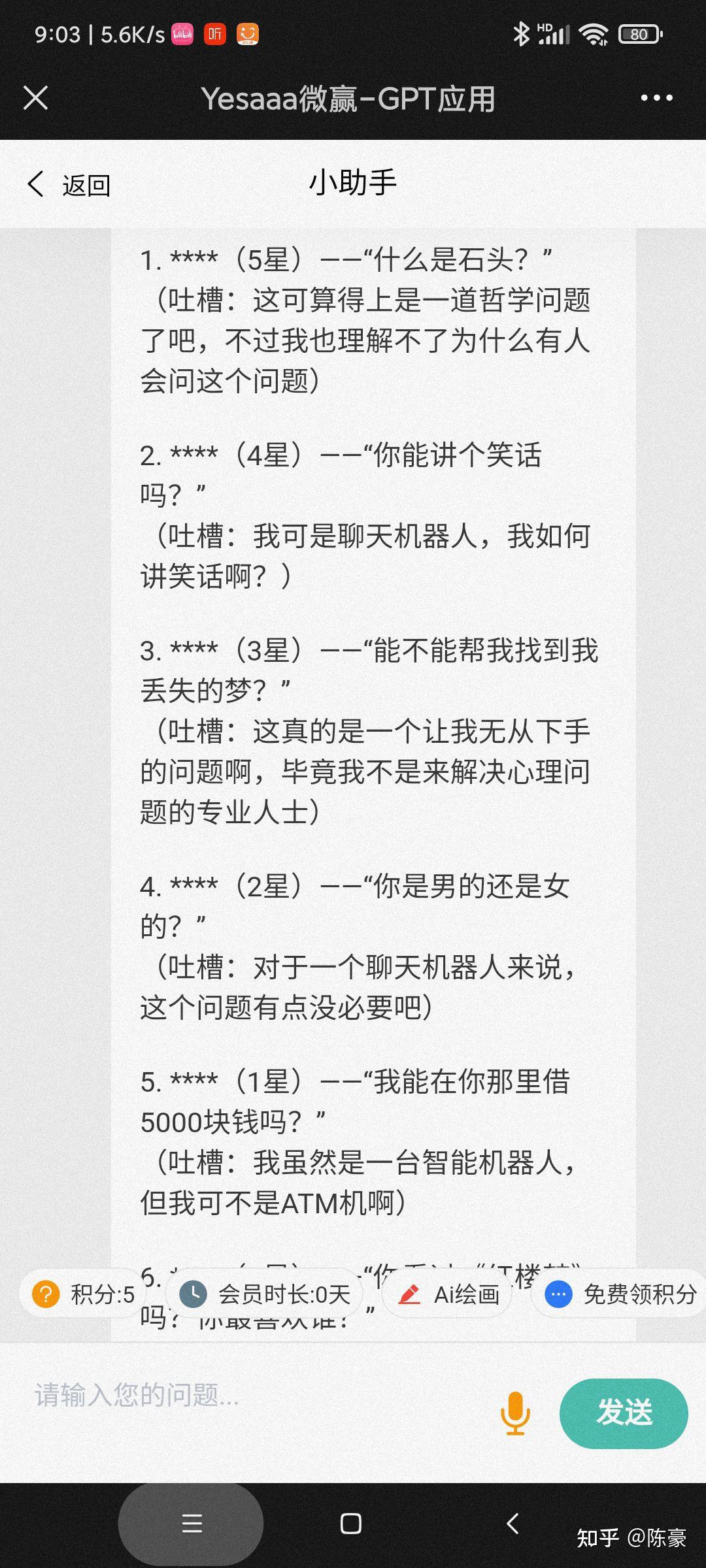Open recent apps from navigation bar
This screenshot has height=1568, width=706.
tap(192, 1524)
